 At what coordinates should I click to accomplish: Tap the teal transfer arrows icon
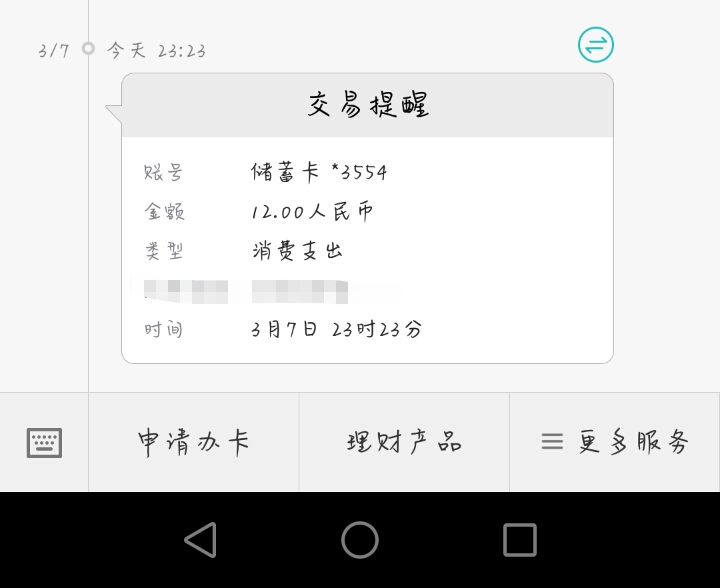(x=595, y=45)
